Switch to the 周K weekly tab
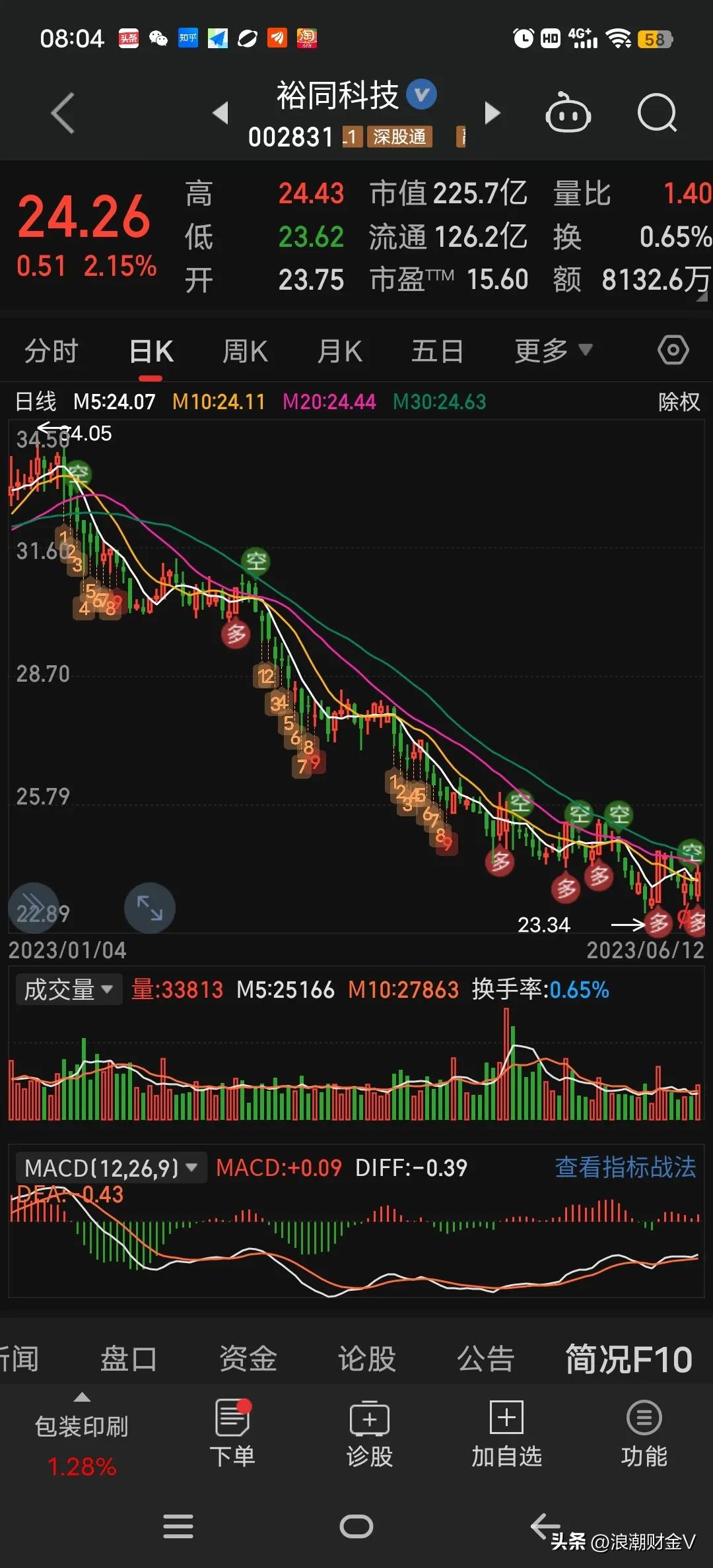This screenshot has height=1568, width=713. tap(244, 350)
